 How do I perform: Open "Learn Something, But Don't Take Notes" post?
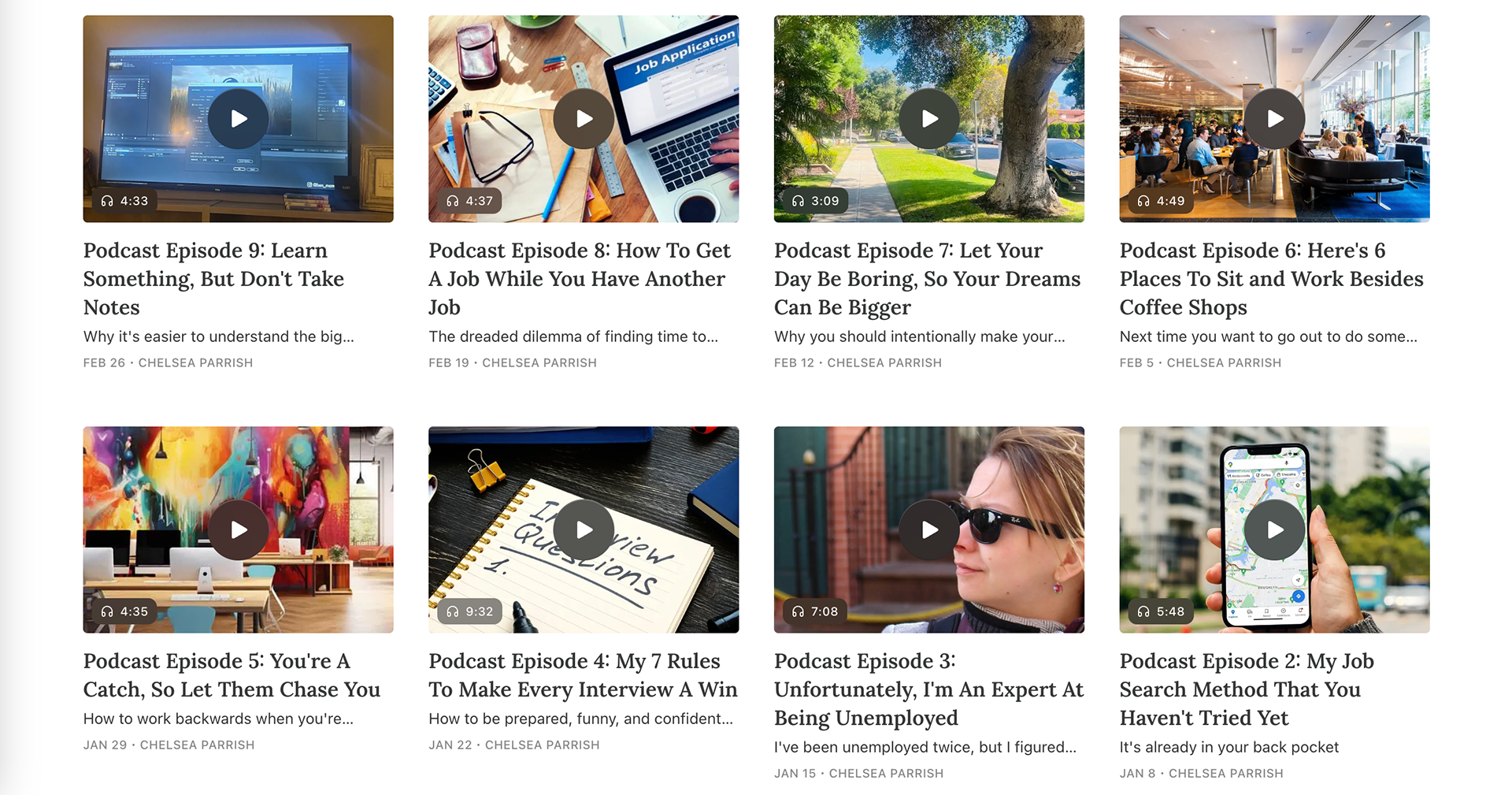(213, 279)
